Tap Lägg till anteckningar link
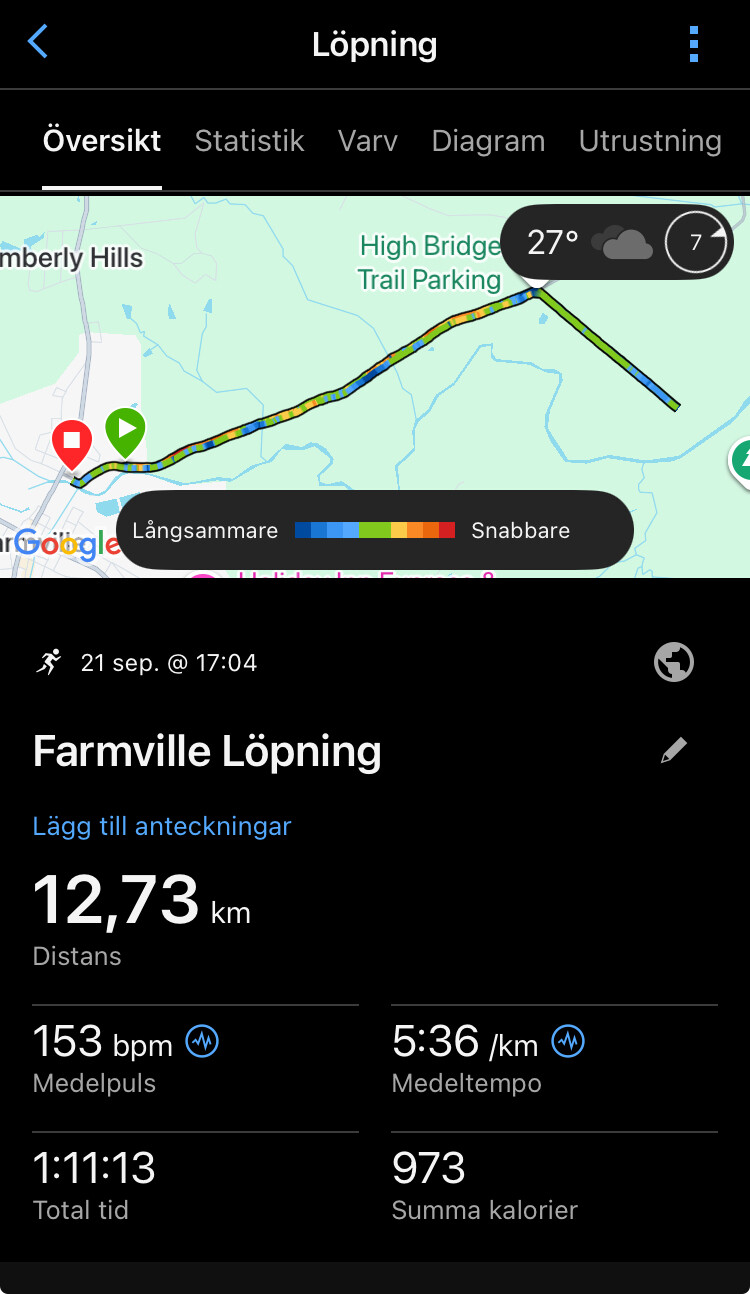750x1294 pixels. [x=162, y=826]
